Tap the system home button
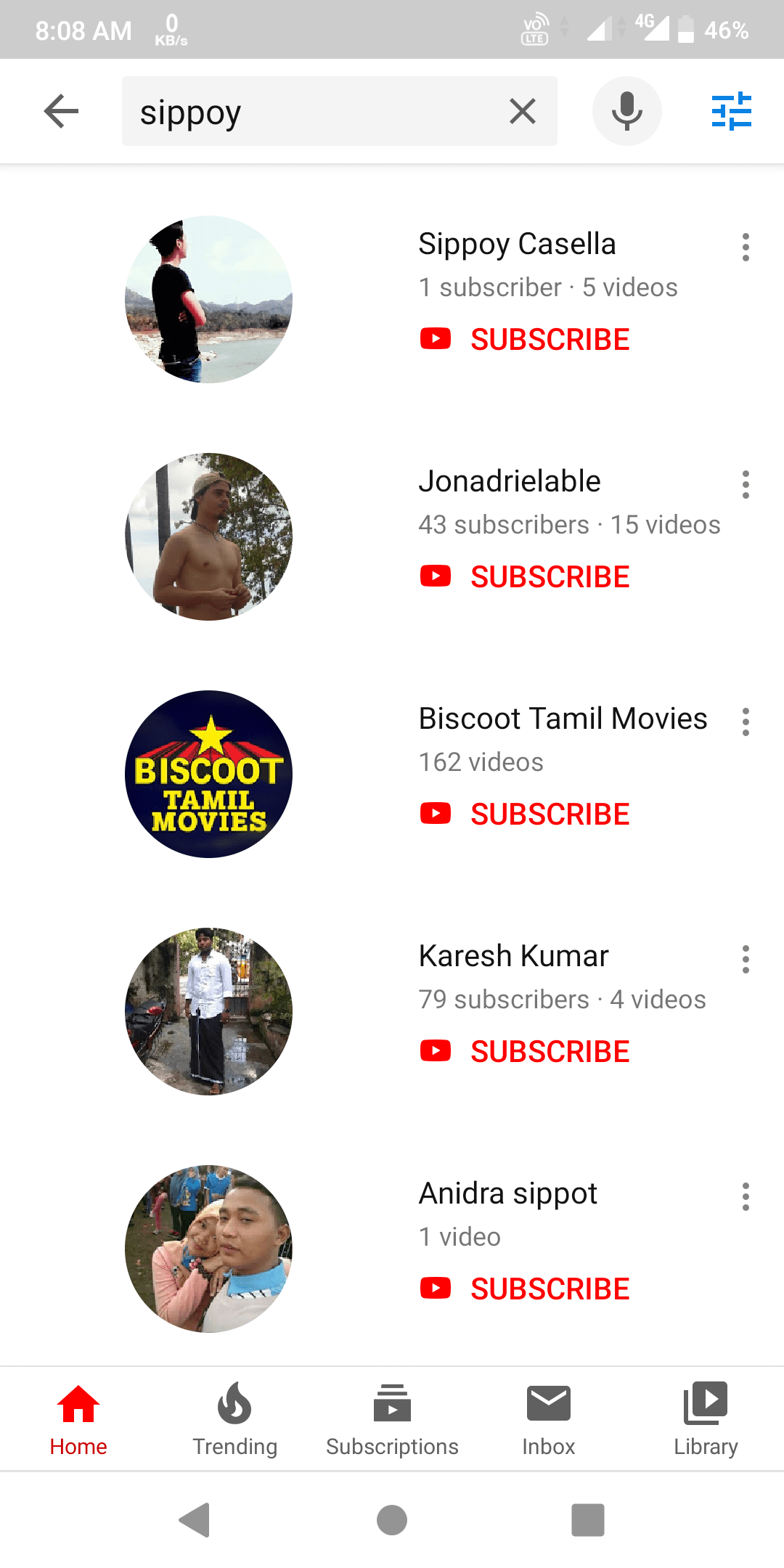The height and width of the screenshot is (1568, 784). 392,1519
